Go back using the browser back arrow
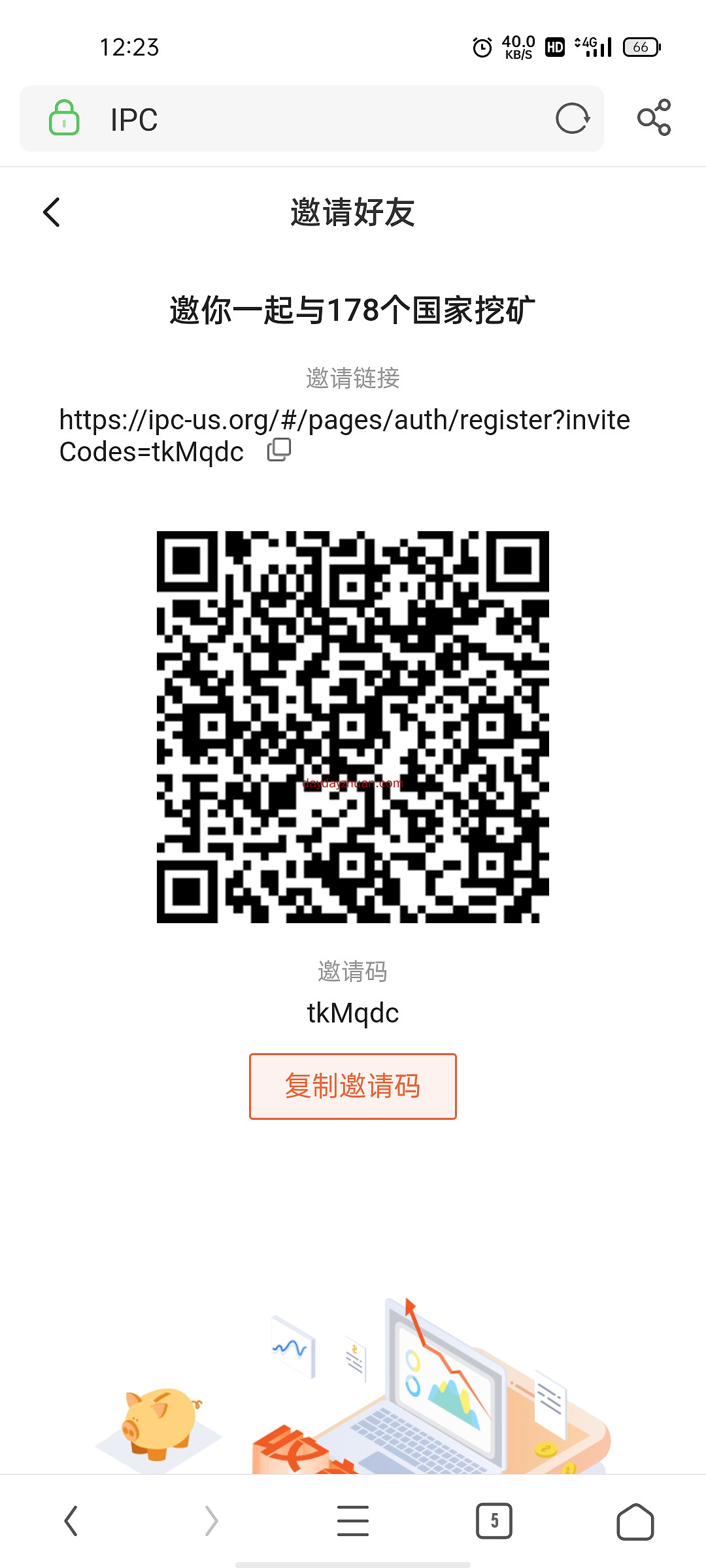Screen dimensions: 706x1568 coord(72,1522)
